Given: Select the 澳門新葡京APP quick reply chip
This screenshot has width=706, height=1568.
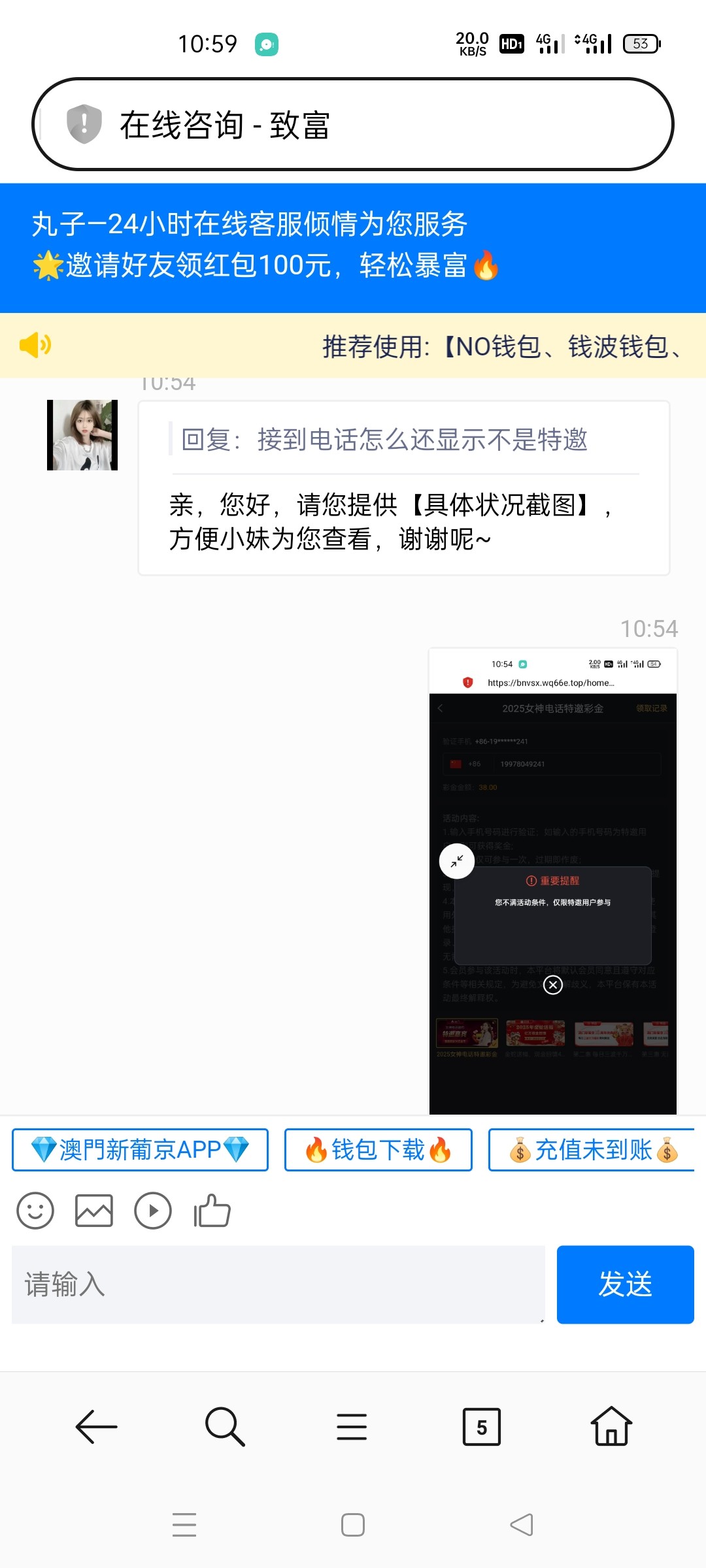Looking at the screenshot, I should click(140, 1150).
